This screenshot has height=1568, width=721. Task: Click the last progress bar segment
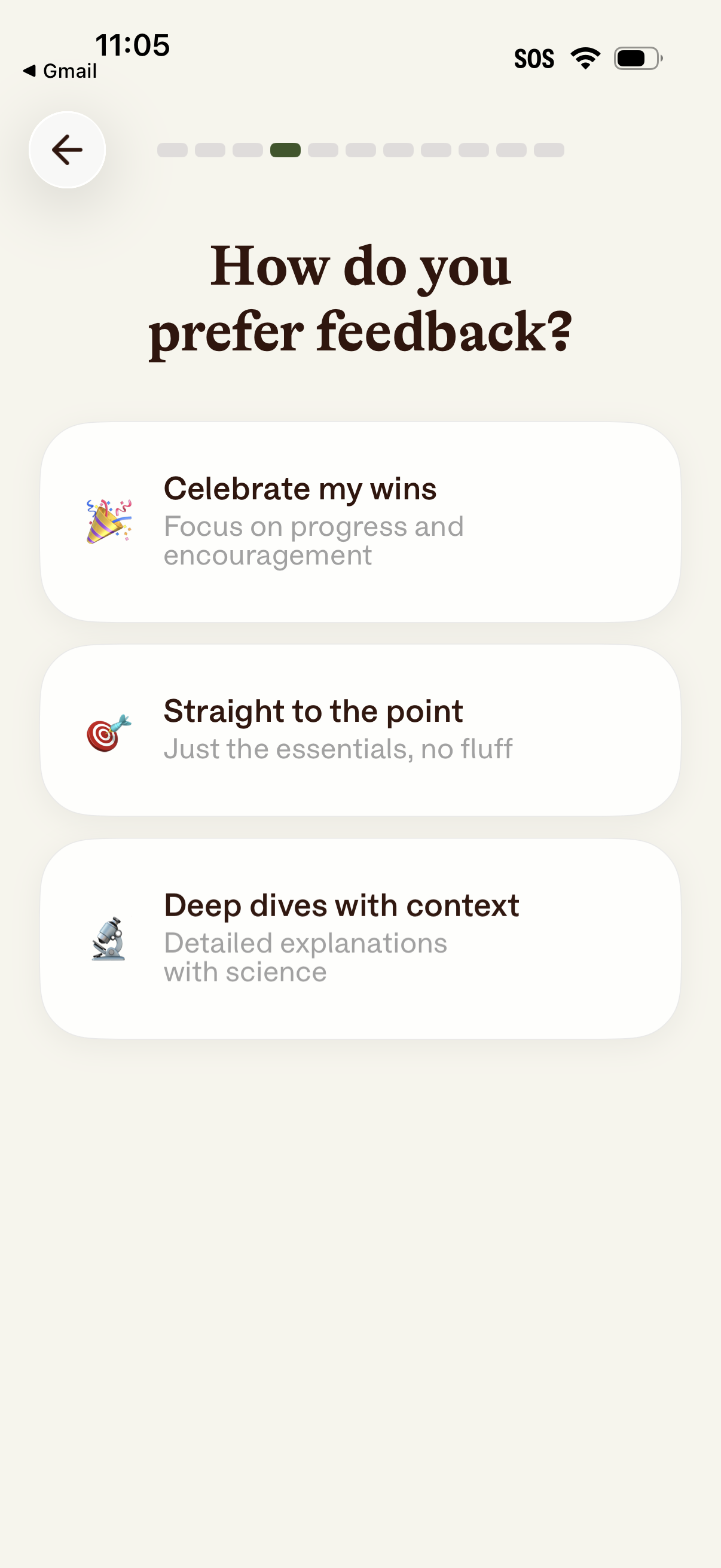[548, 150]
